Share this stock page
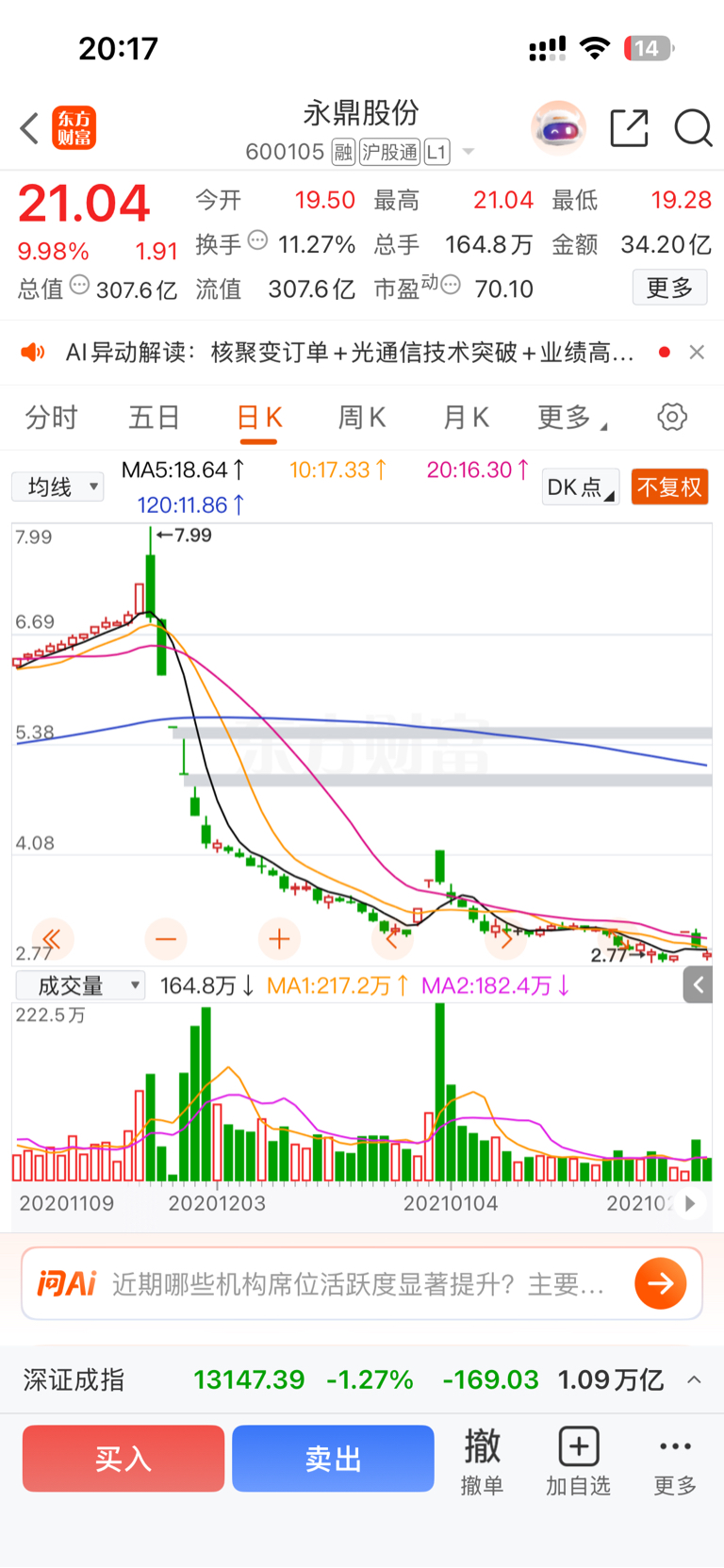724x1568 pixels. pos(629,128)
